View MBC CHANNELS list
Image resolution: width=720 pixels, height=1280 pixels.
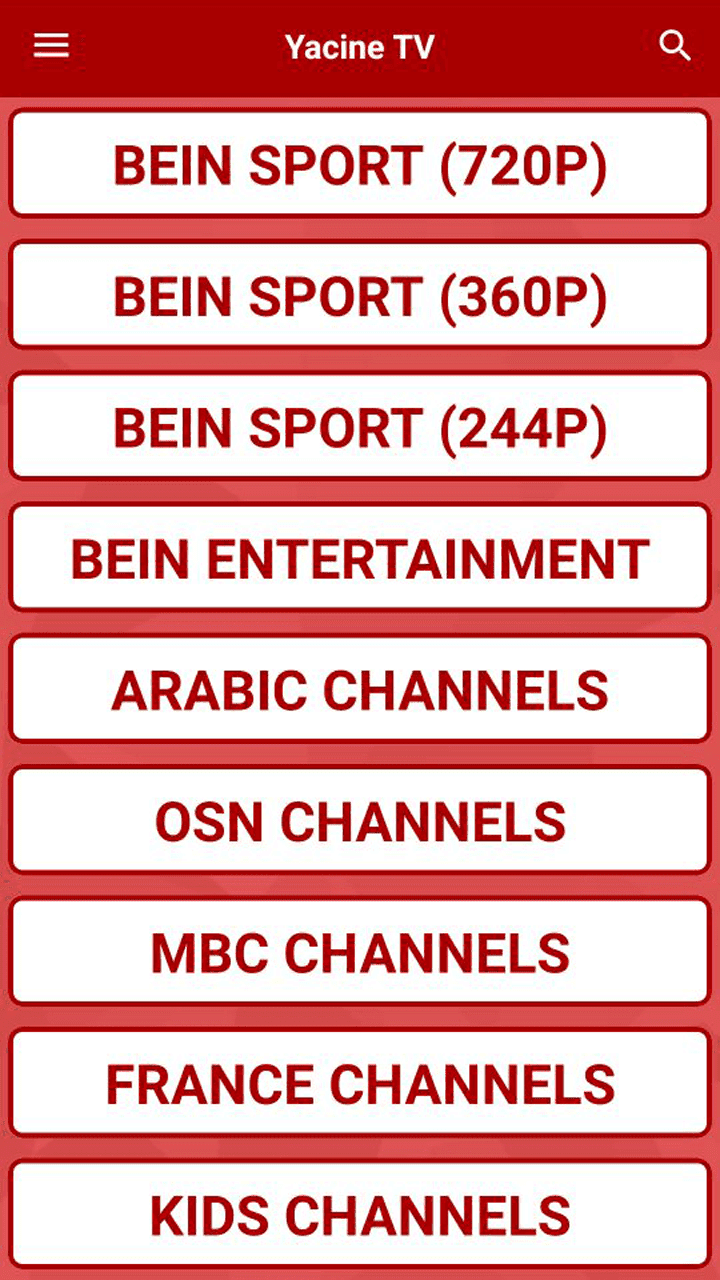point(360,952)
